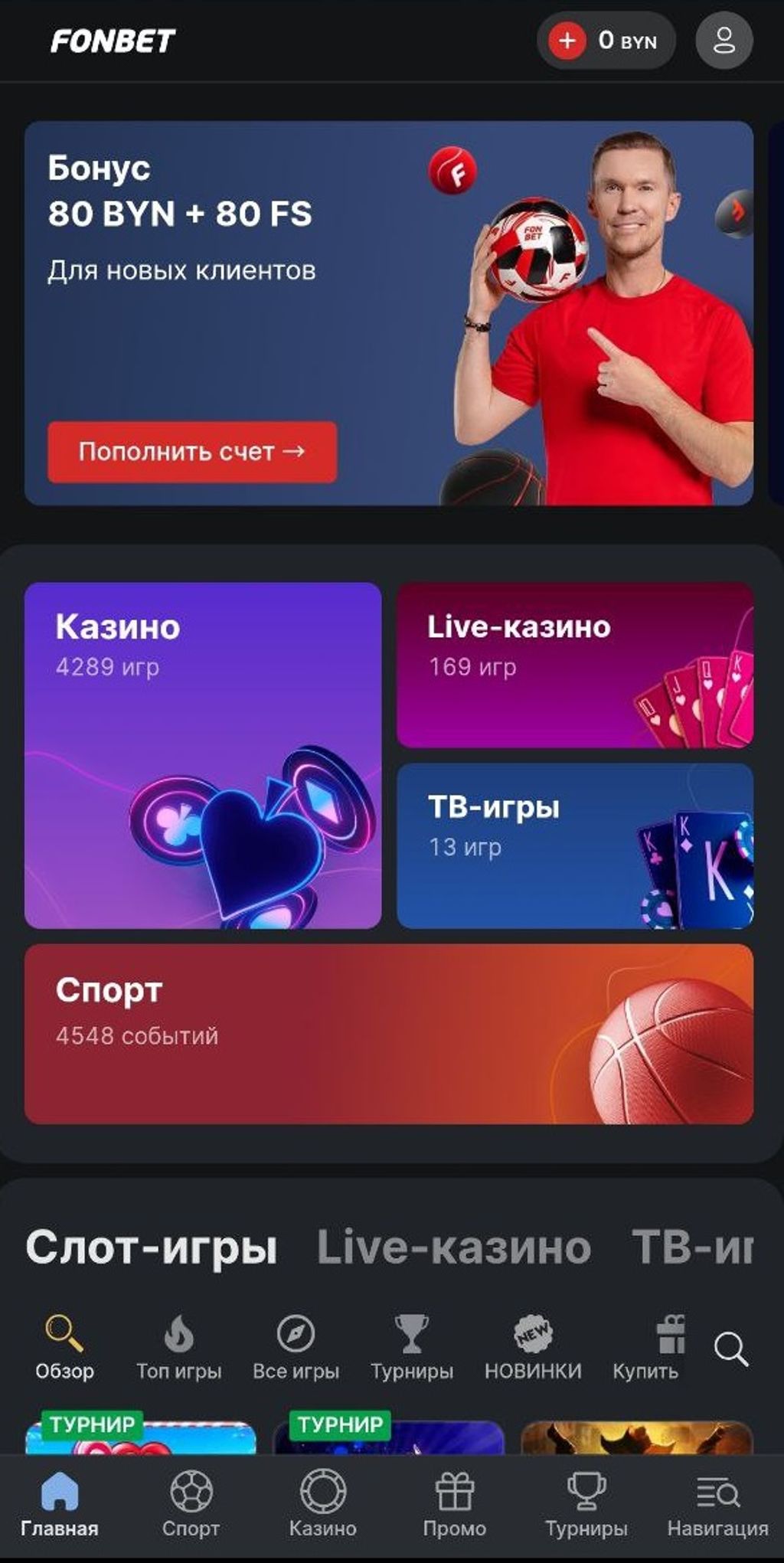Open the Навигация bottom tab
784x1563 pixels.
[717, 1503]
